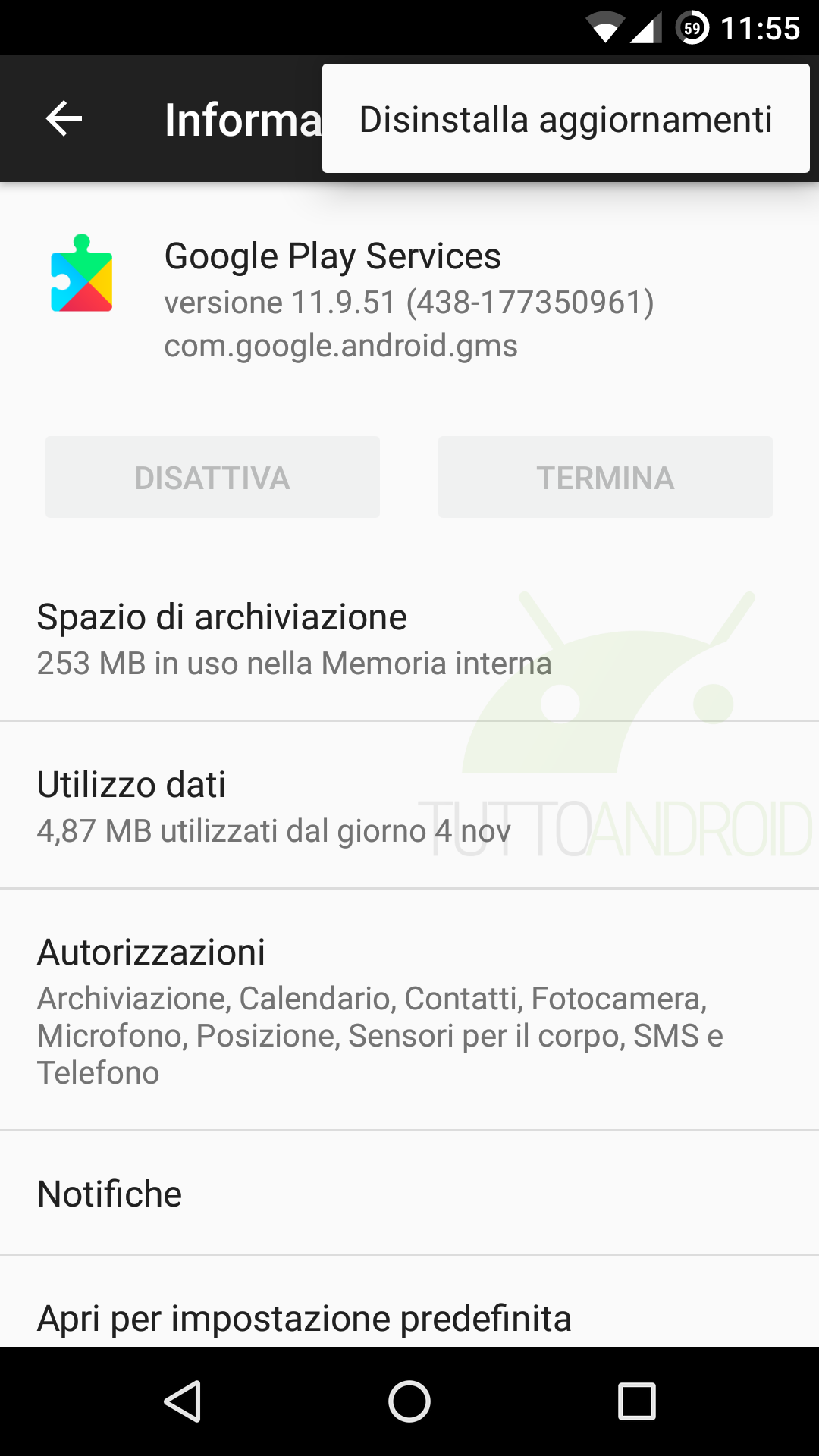Viewport: 819px width, 1456px height.
Task: Open Notifiche settings
Action: coord(409,1194)
